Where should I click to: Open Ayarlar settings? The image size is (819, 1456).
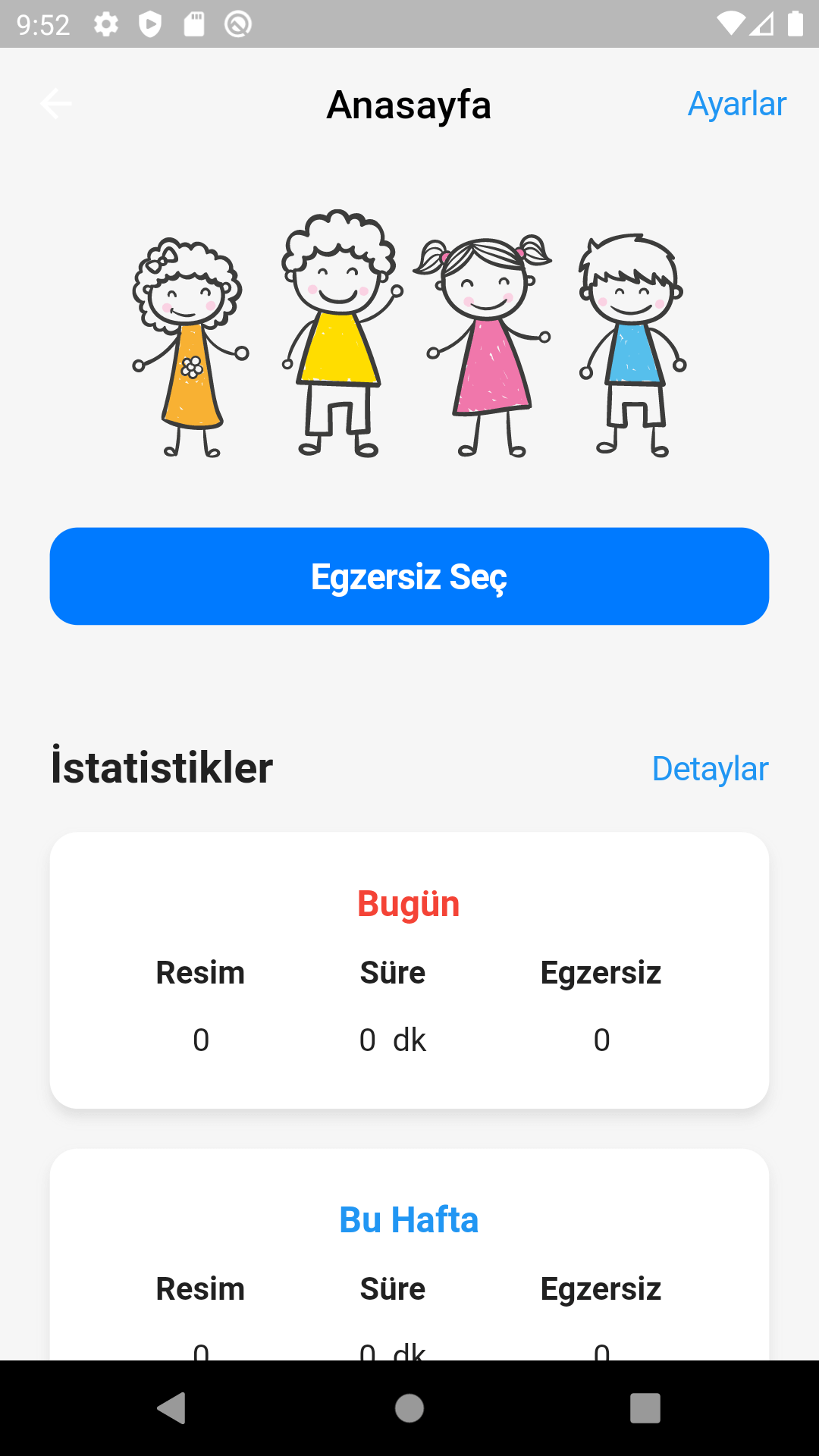[736, 104]
